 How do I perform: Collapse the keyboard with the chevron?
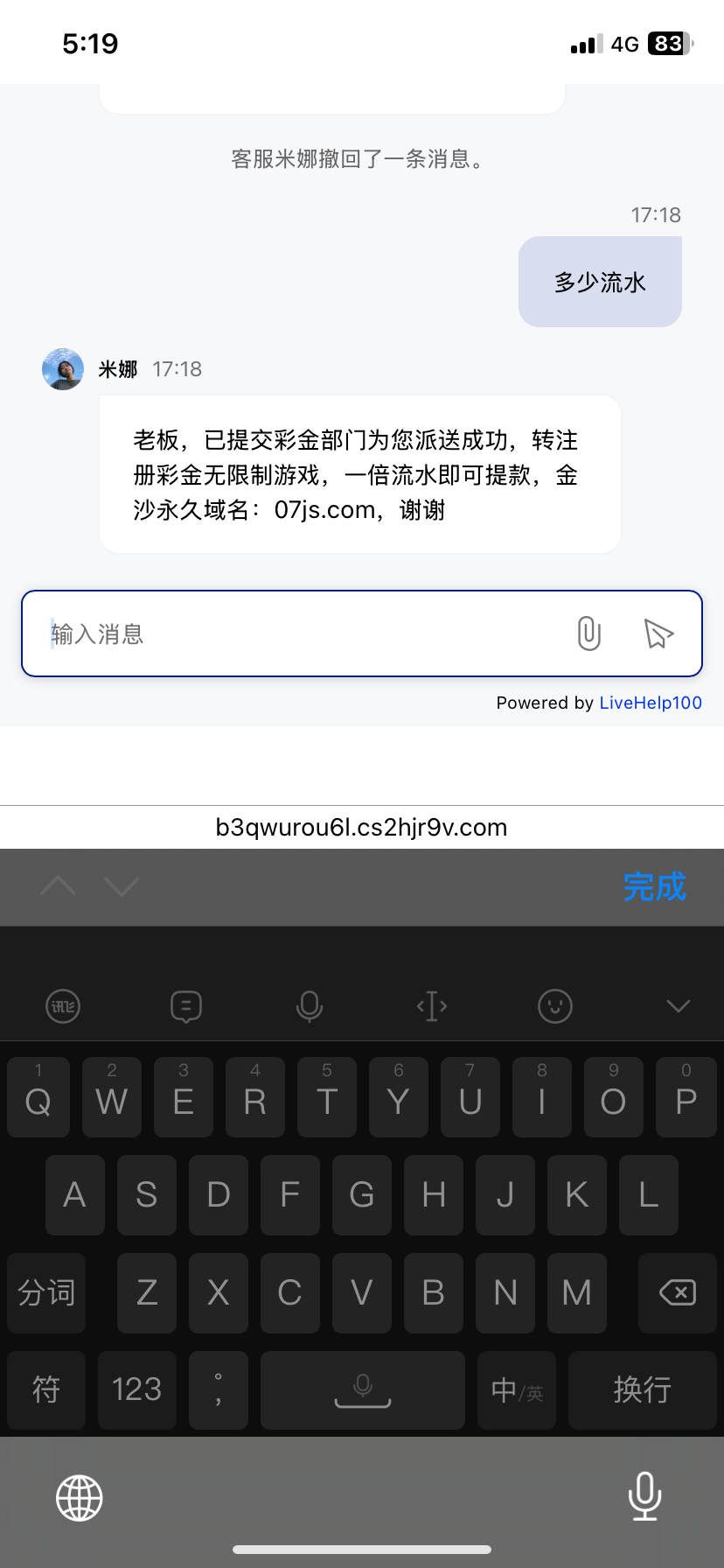pyautogui.click(x=679, y=1006)
